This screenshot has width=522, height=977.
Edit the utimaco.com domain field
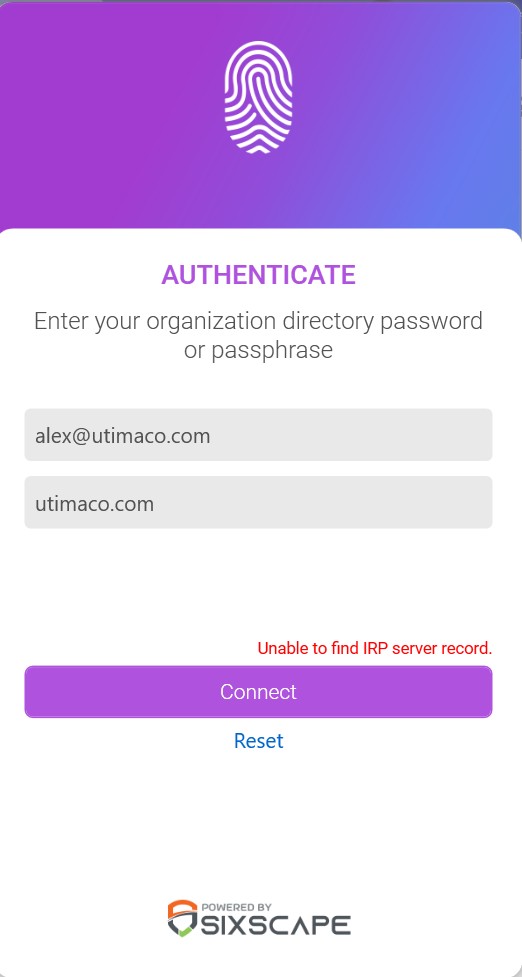(x=259, y=502)
